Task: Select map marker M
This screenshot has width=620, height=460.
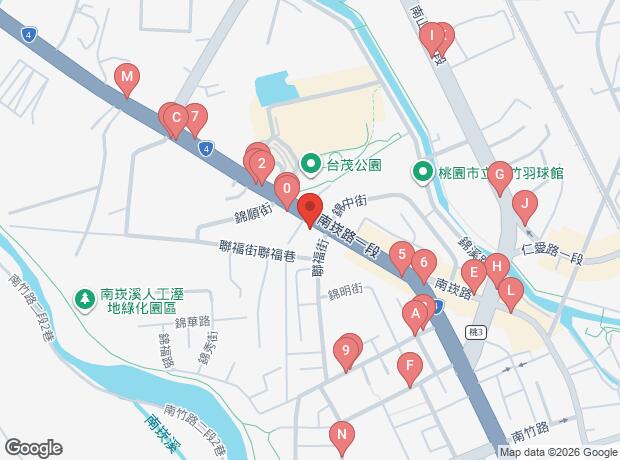Action: (x=126, y=76)
